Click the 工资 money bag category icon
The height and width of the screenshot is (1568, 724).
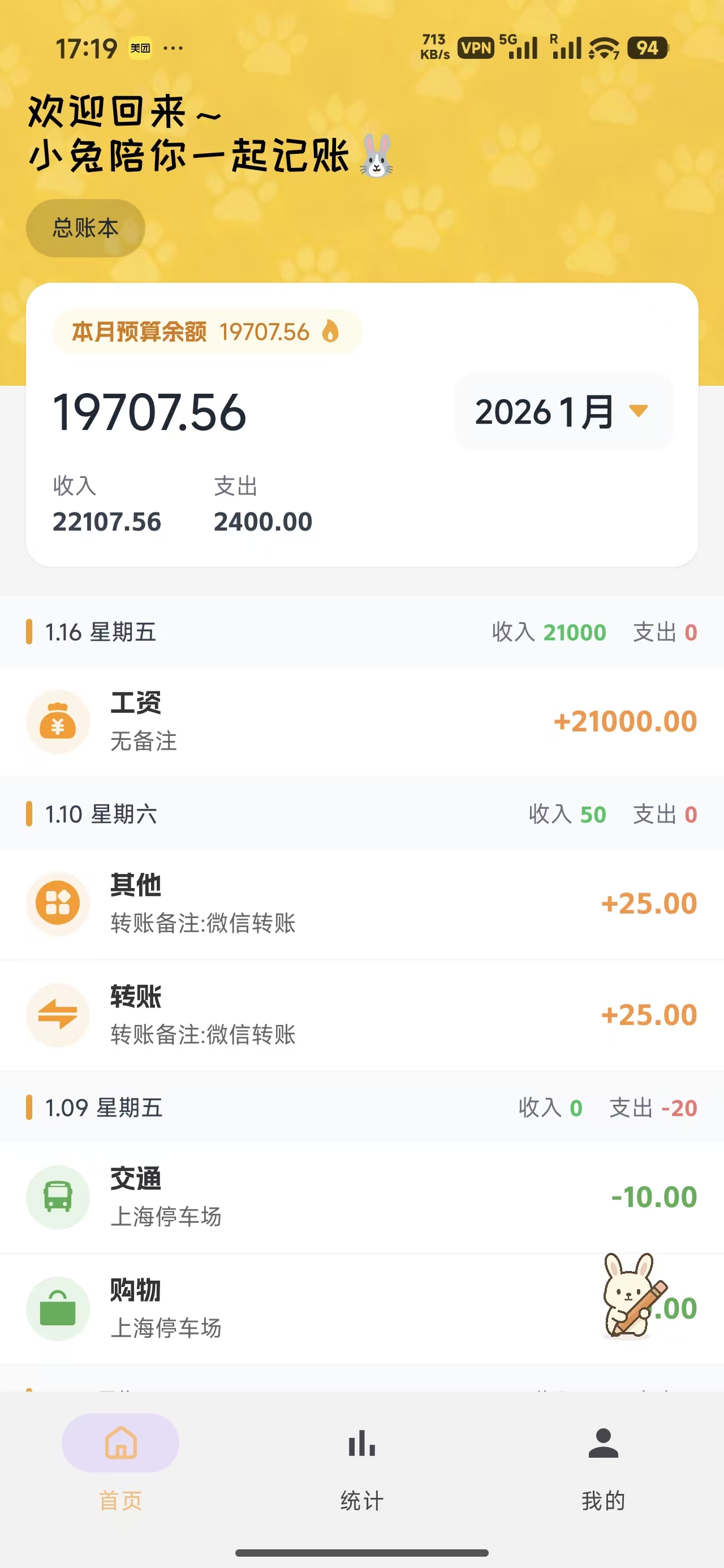point(58,721)
